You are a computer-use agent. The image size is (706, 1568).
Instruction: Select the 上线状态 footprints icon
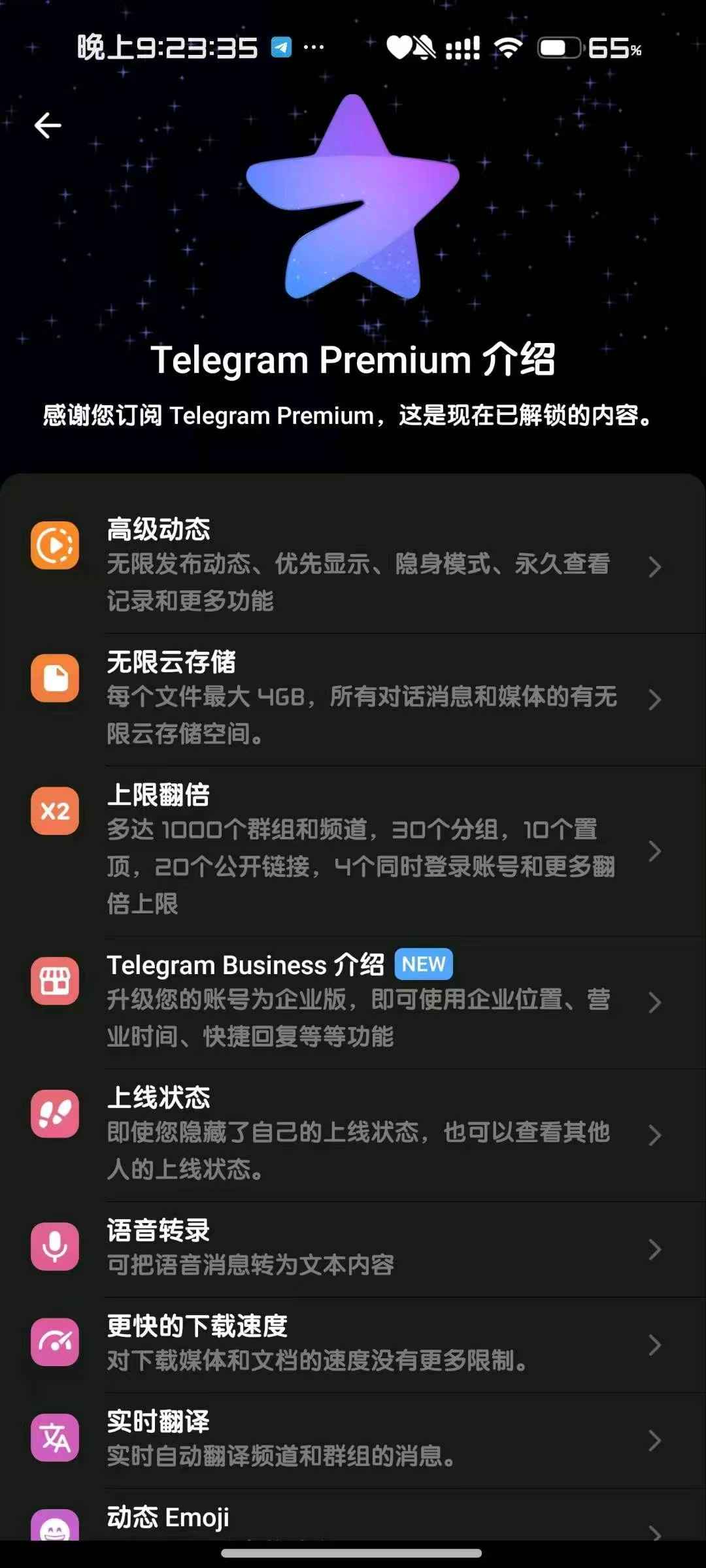(x=56, y=1115)
